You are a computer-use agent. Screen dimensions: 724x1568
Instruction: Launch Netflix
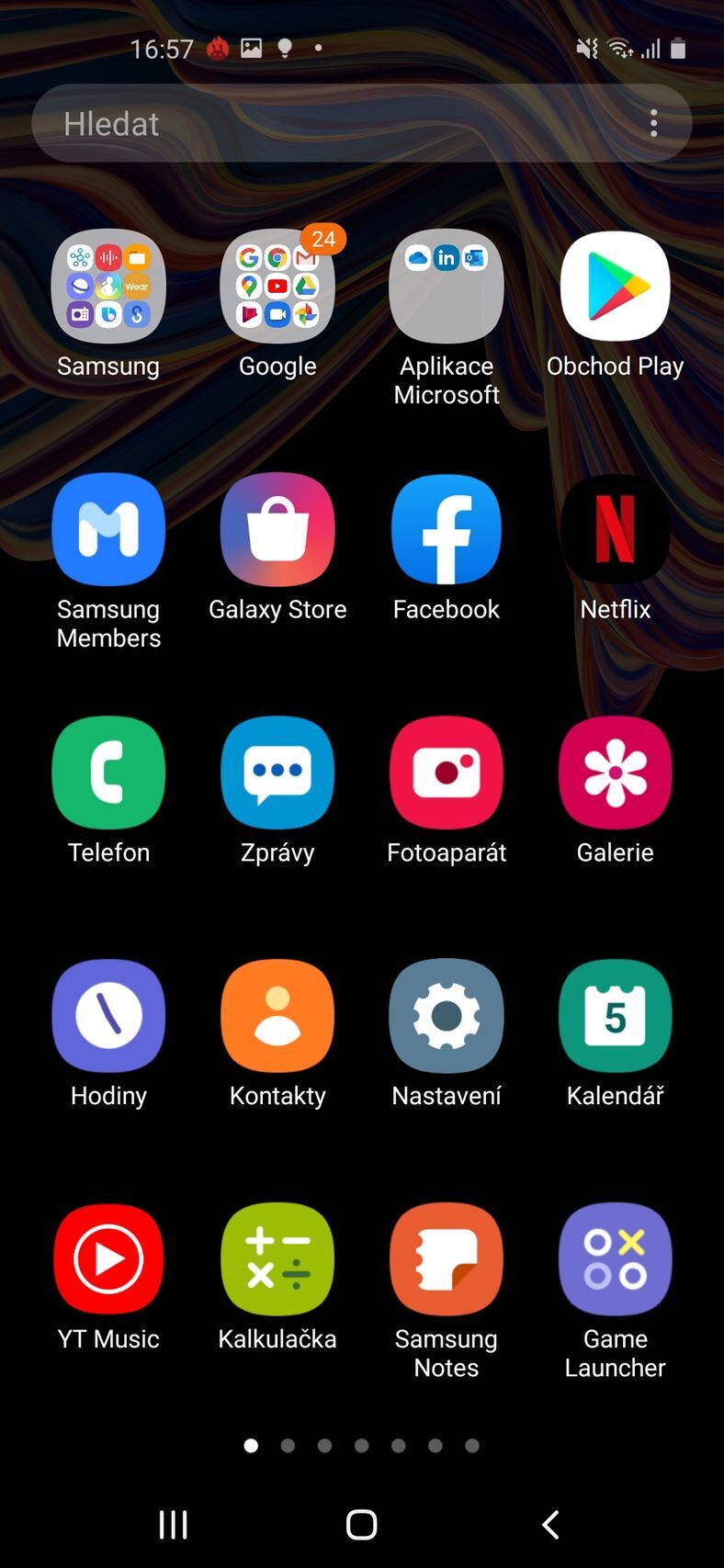tap(616, 530)
